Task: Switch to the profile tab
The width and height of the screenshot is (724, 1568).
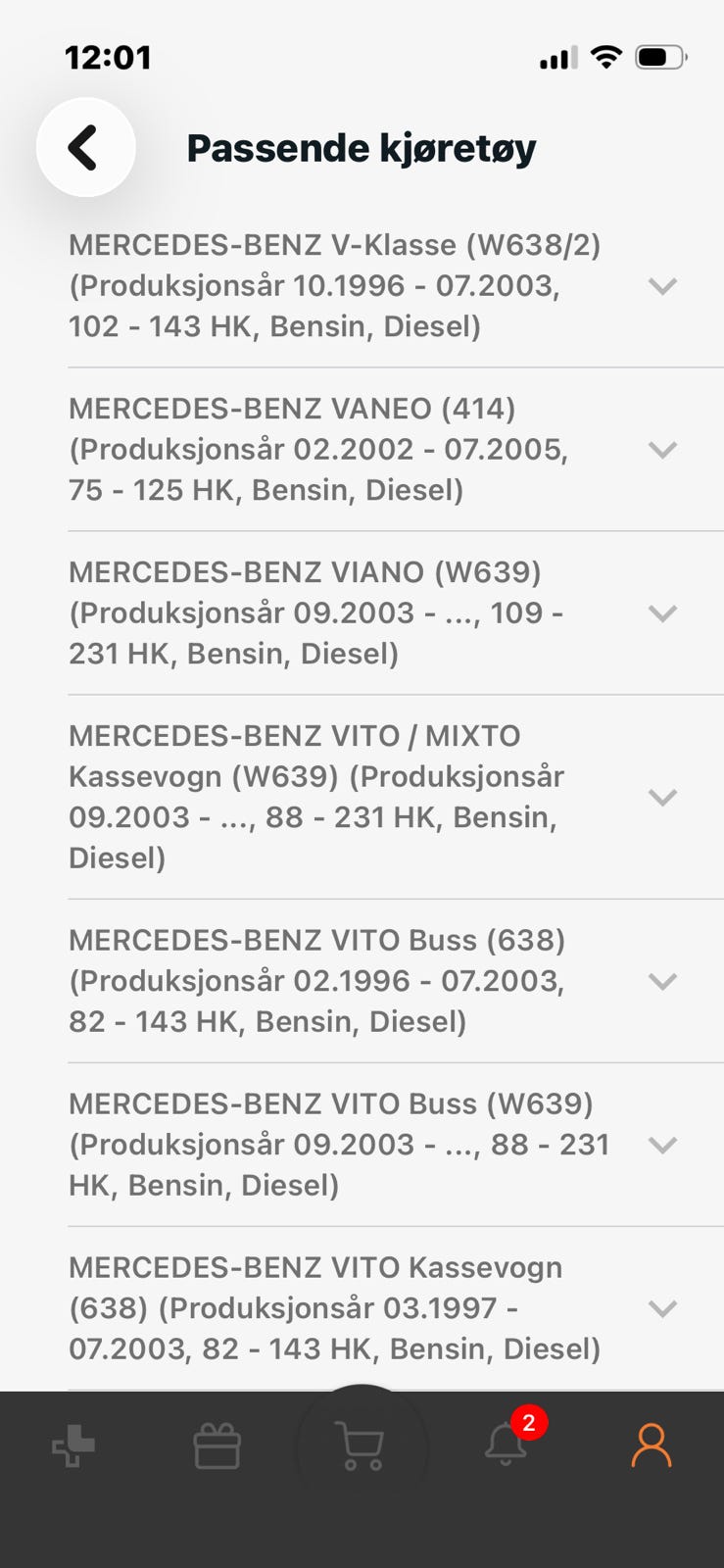Action: coord(652,1445)
